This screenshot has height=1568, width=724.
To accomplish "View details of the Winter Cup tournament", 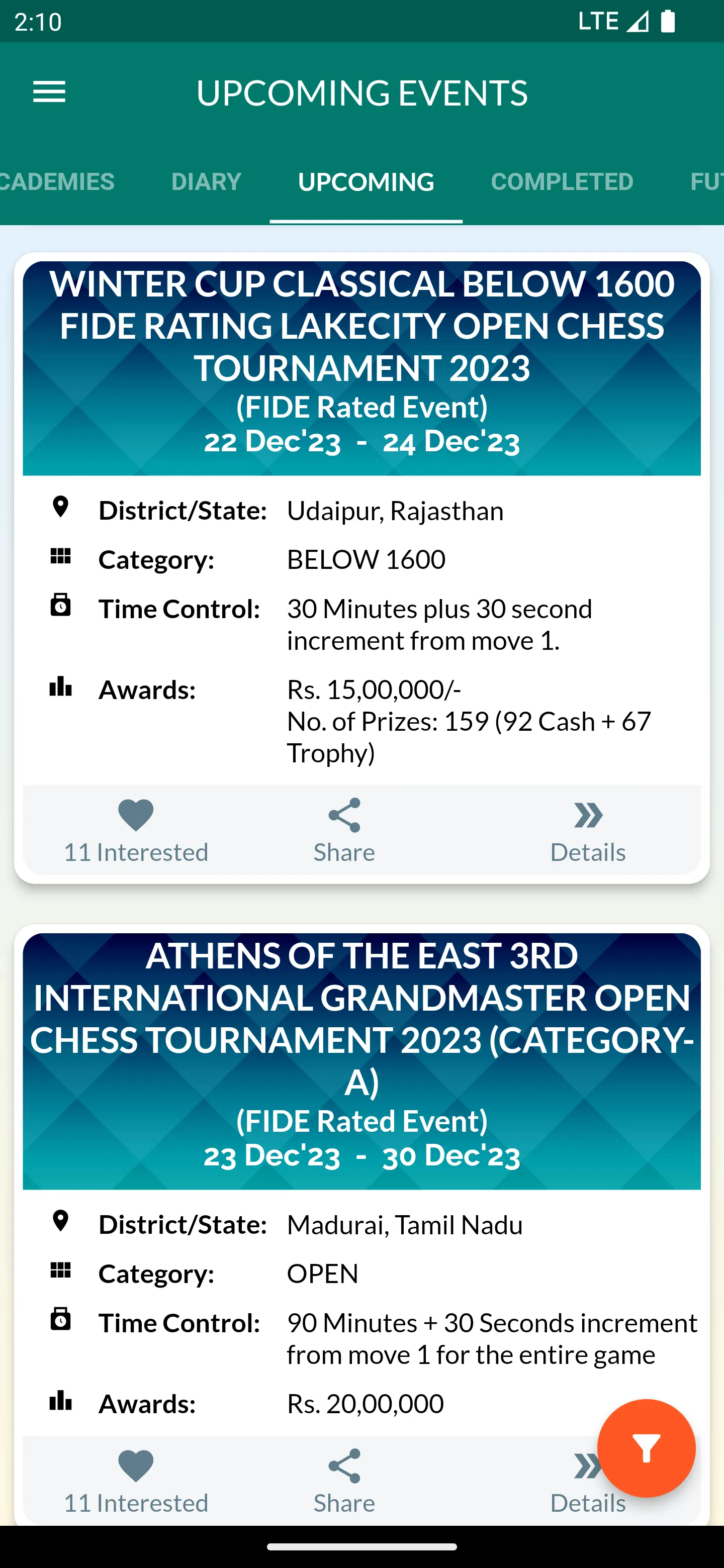I will pos(588,831).
